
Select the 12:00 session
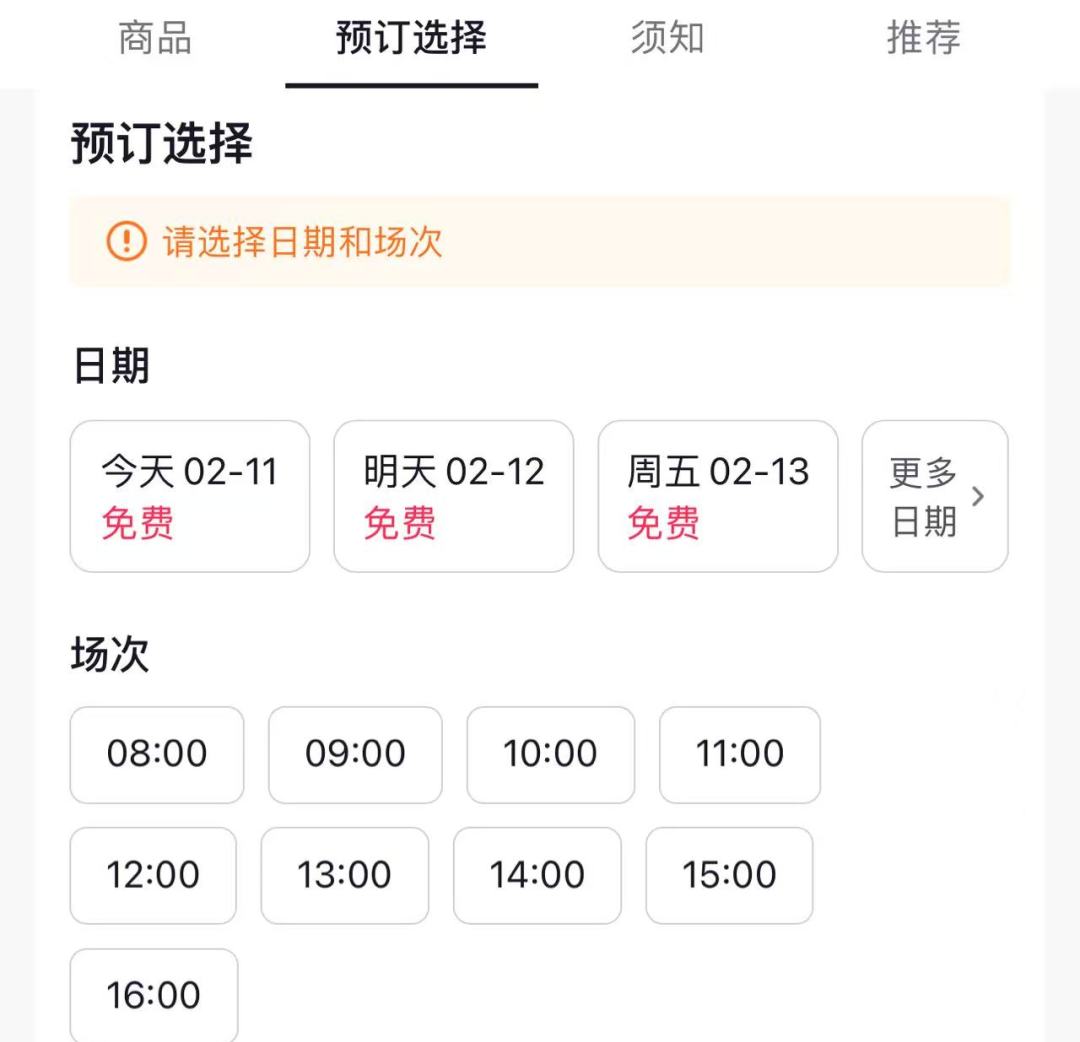(x=153, y=875)
